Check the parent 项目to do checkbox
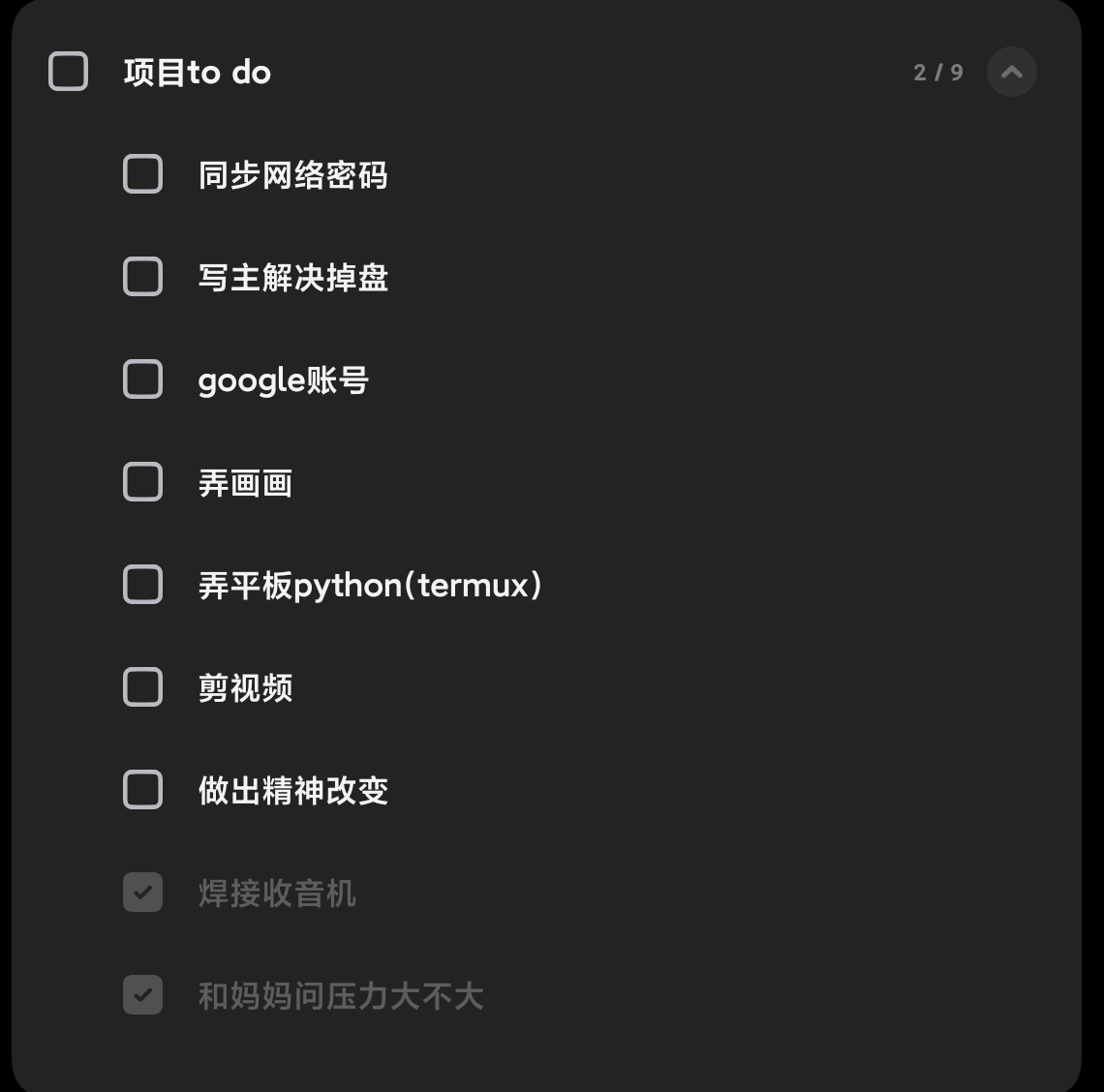Image resolution: width=1104 pixels, height=1092 pixels. [68, 72]
